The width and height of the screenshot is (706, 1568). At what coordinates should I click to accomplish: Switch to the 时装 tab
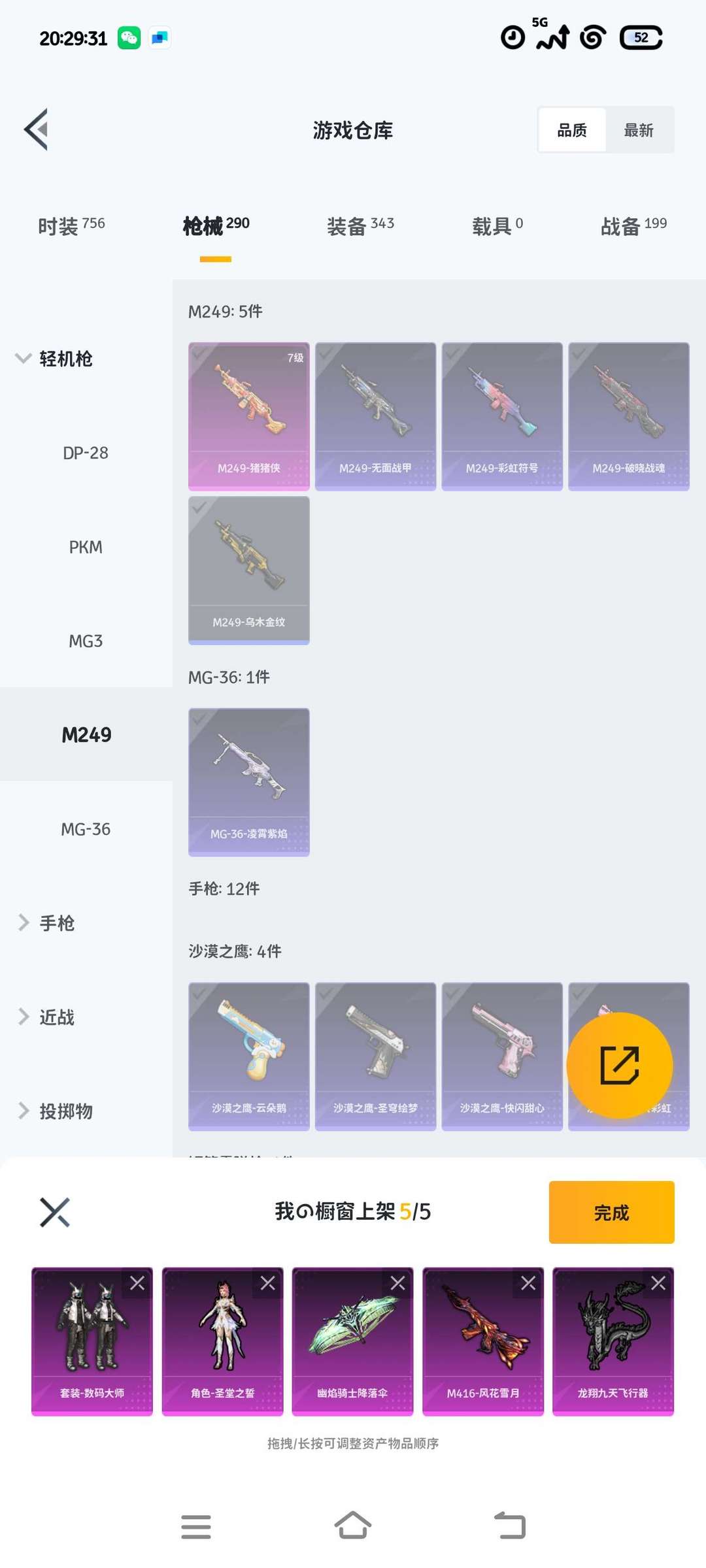point(71,226)
